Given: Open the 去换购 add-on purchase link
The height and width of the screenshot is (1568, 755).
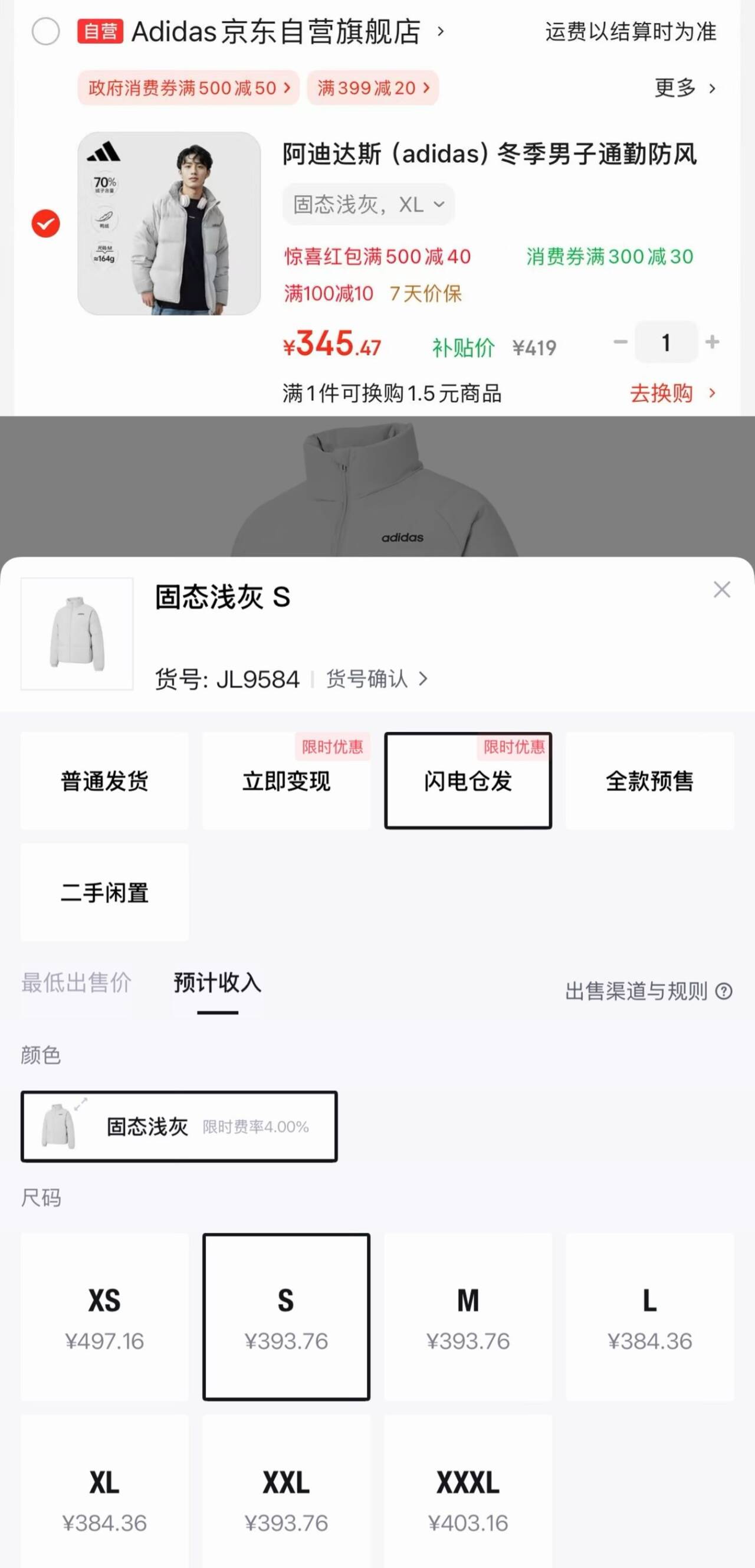Looking at the screenshot, I should (x=672, y=393).
